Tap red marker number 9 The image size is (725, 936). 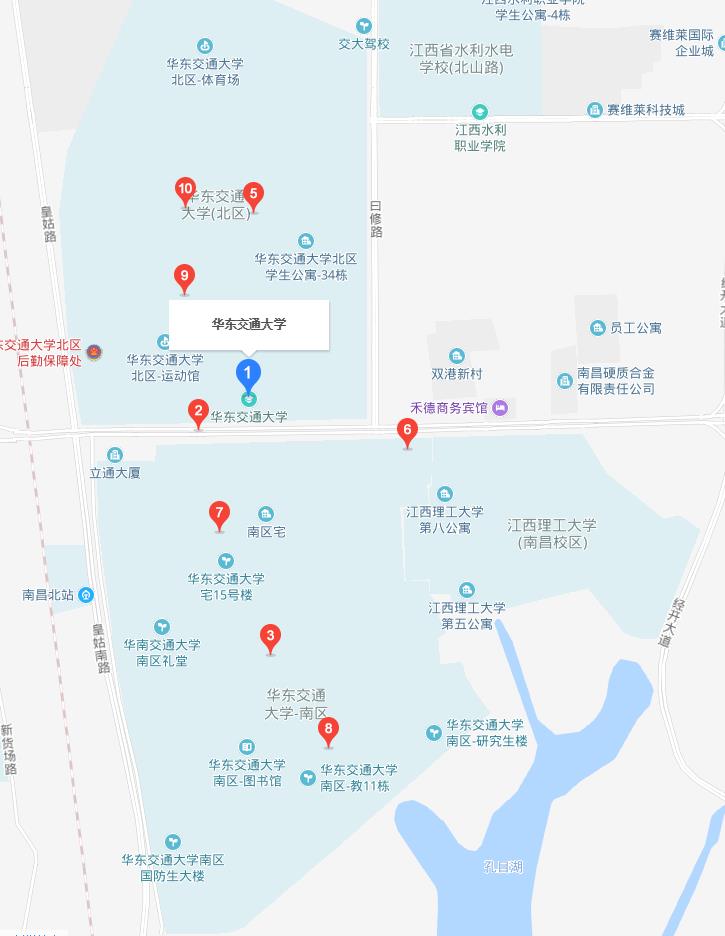pyautogui.click(x=184, y=276)
